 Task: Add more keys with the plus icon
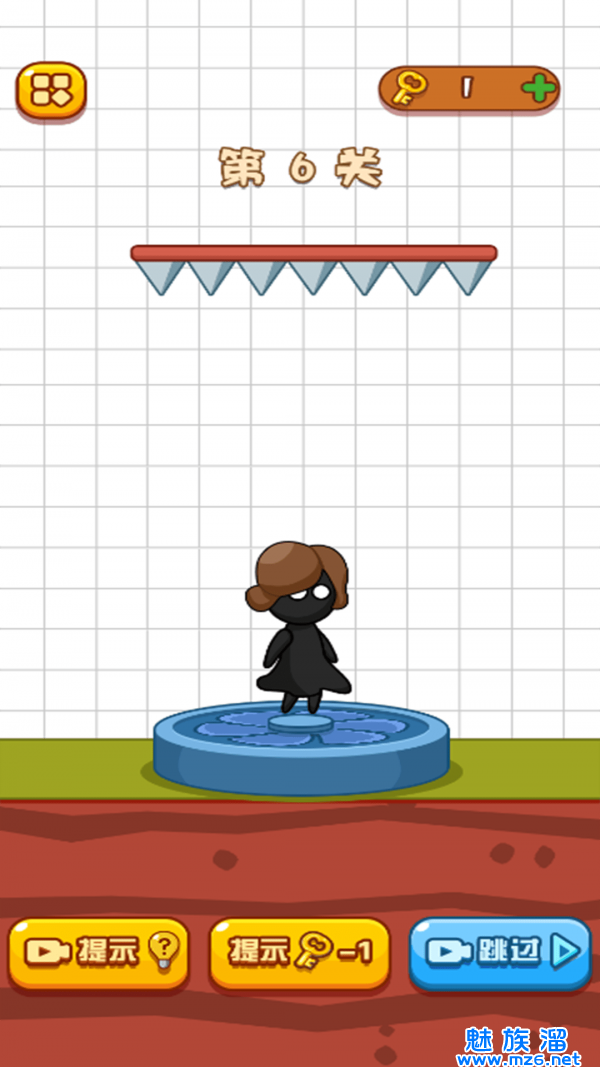[538, 89]
